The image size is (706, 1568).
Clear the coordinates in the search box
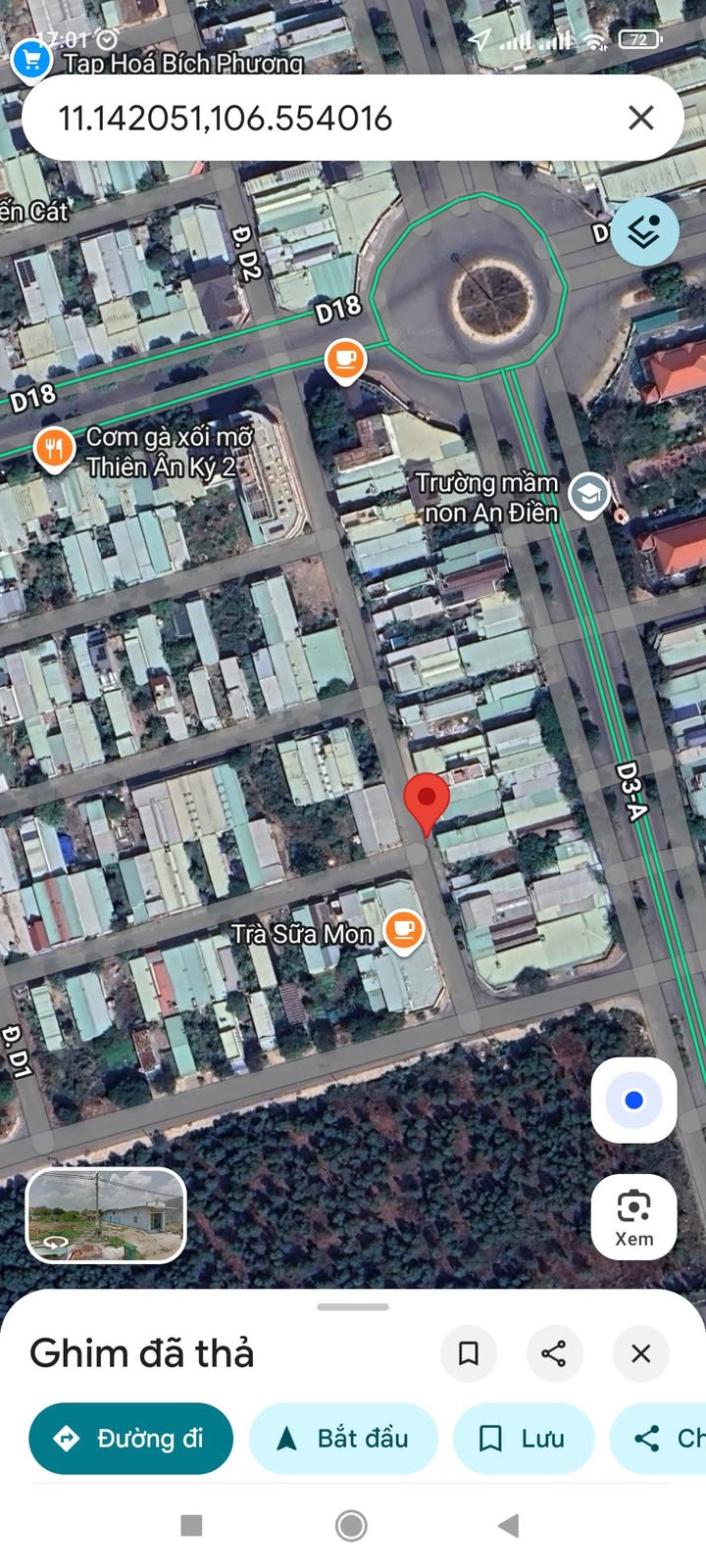point(641,118)
